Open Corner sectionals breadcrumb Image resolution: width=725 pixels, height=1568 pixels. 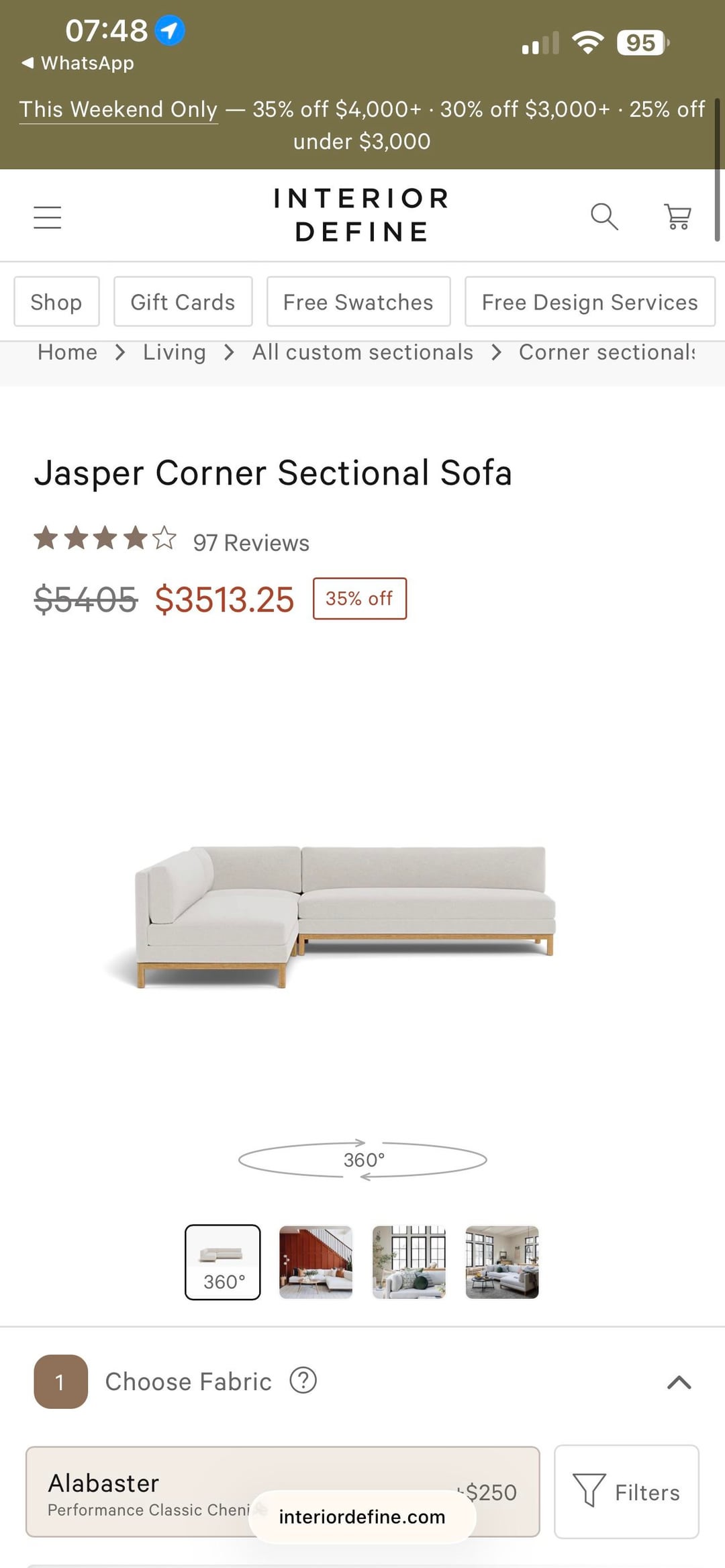pyautogui.click(x=607, y=352)
